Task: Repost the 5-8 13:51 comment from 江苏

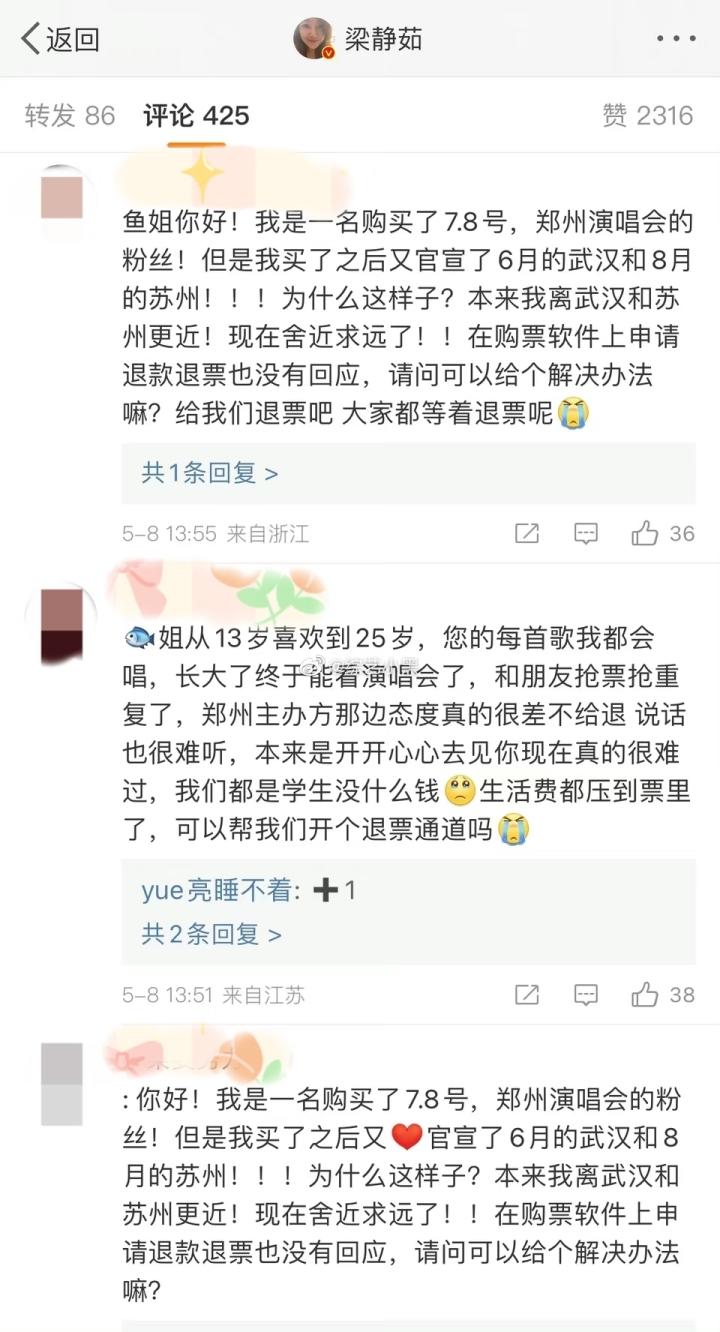Action: 527,994
